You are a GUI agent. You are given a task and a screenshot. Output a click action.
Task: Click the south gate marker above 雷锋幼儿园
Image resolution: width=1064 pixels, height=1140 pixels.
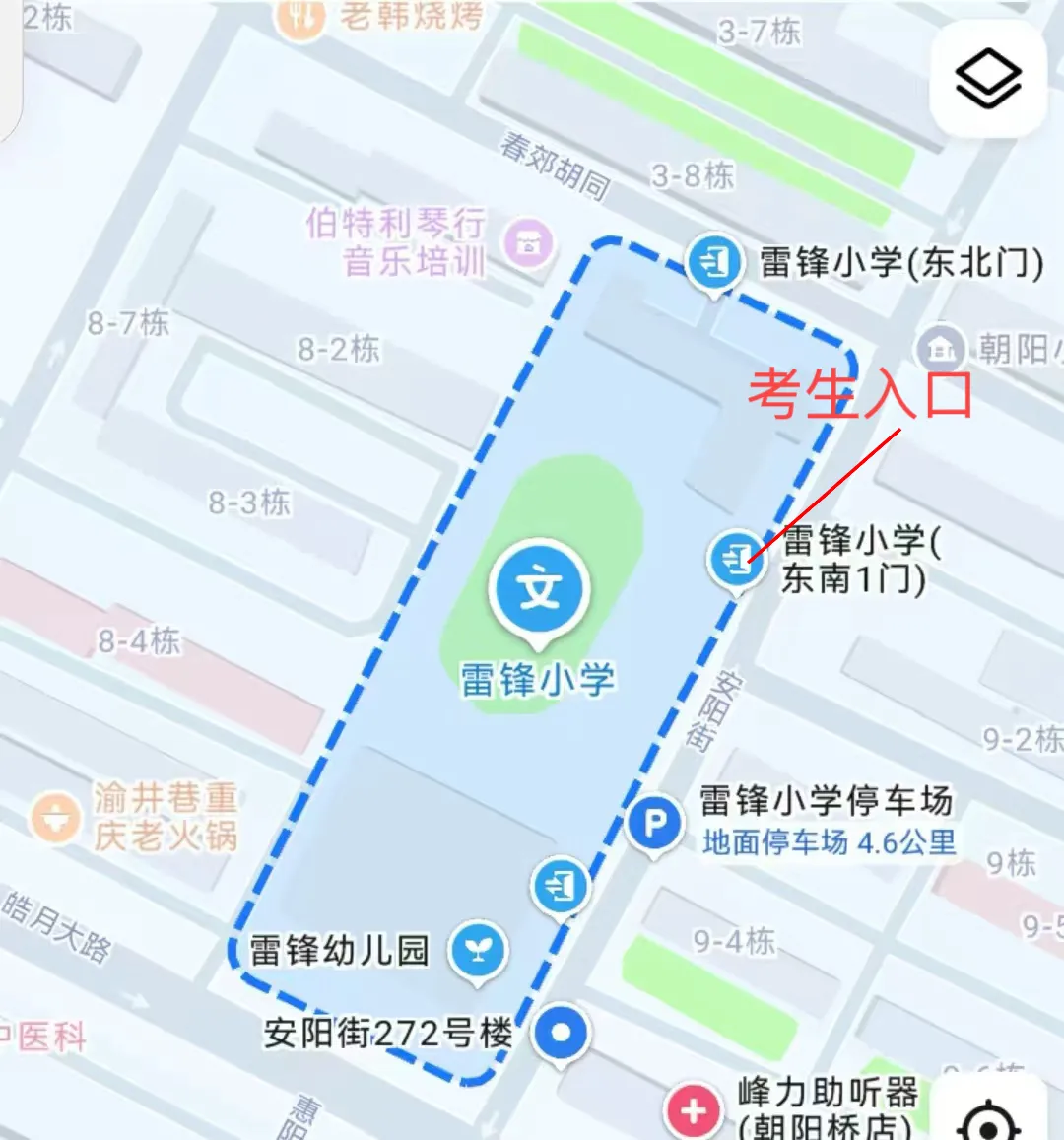coord(560,884)
